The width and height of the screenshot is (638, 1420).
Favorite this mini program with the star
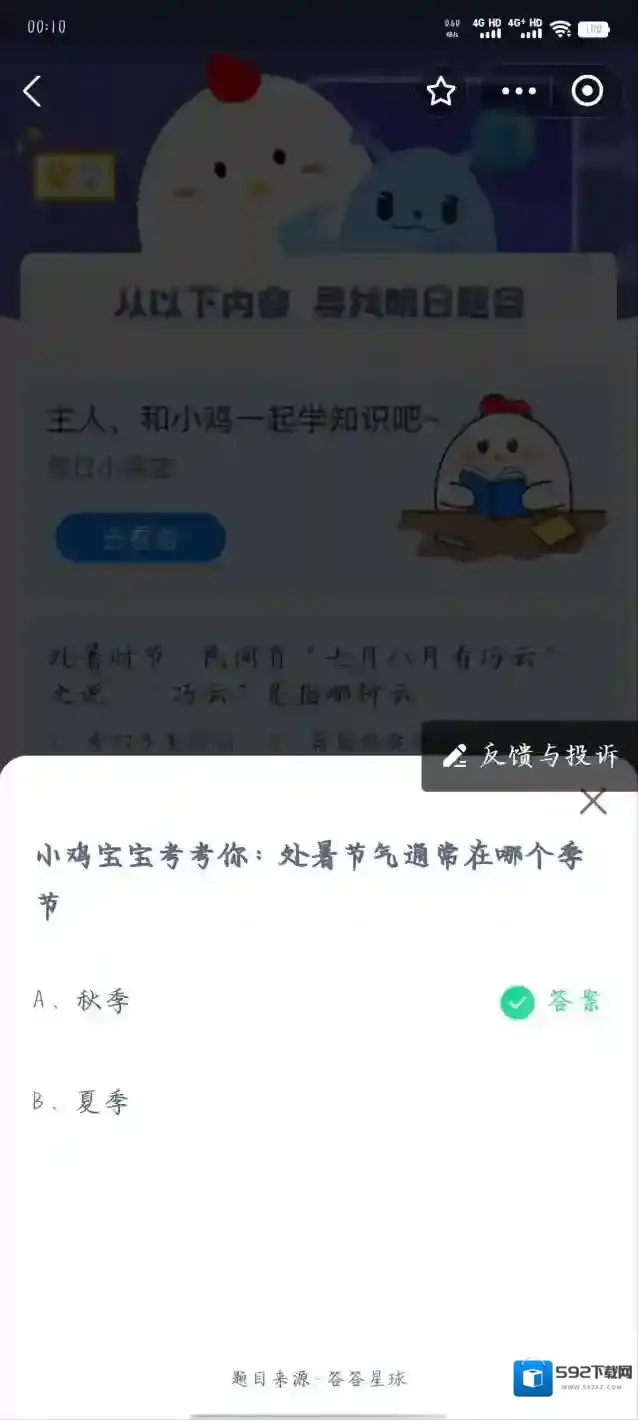441,92
